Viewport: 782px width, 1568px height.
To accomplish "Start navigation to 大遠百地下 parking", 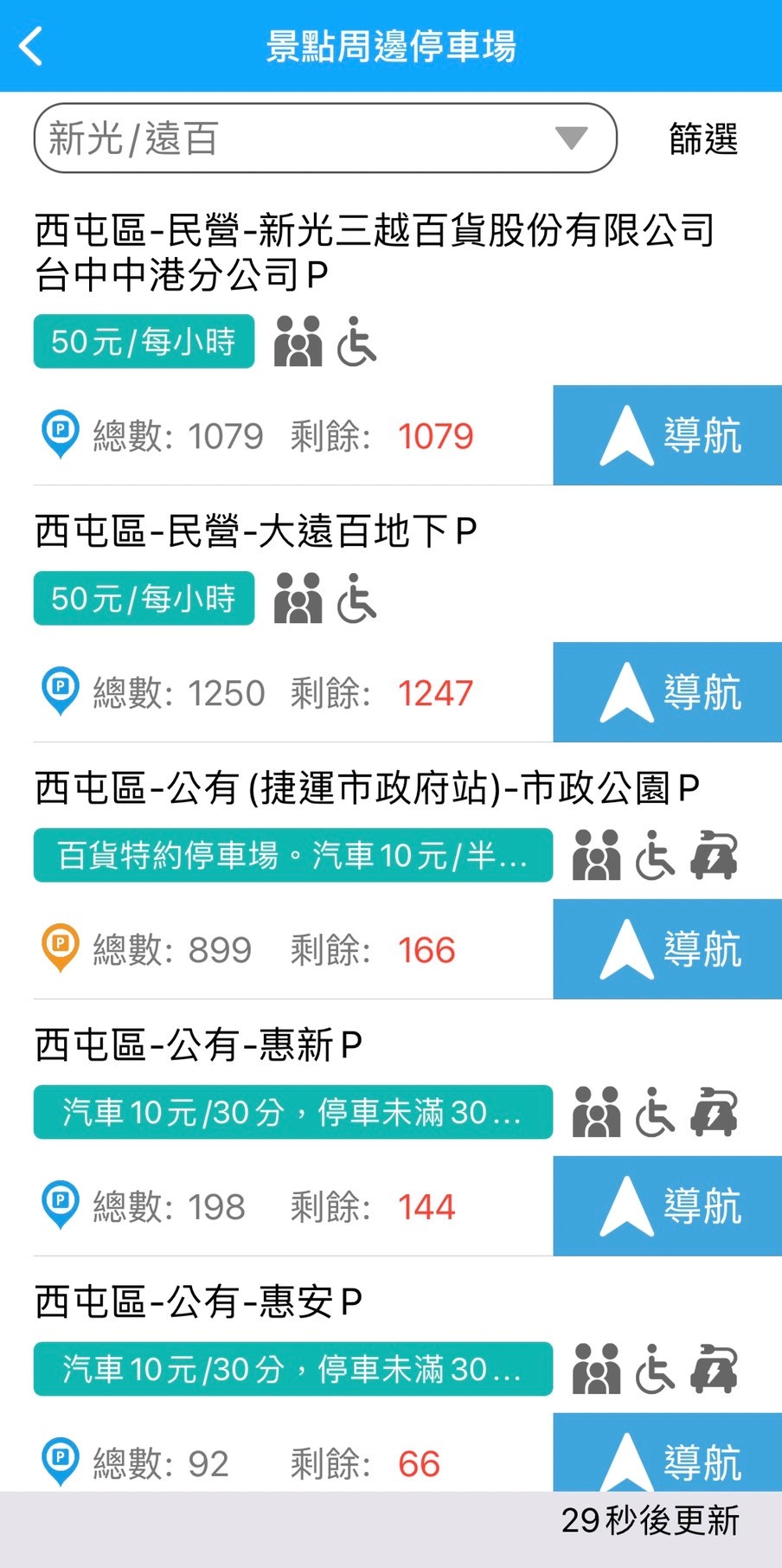I will tap(667, 692).
